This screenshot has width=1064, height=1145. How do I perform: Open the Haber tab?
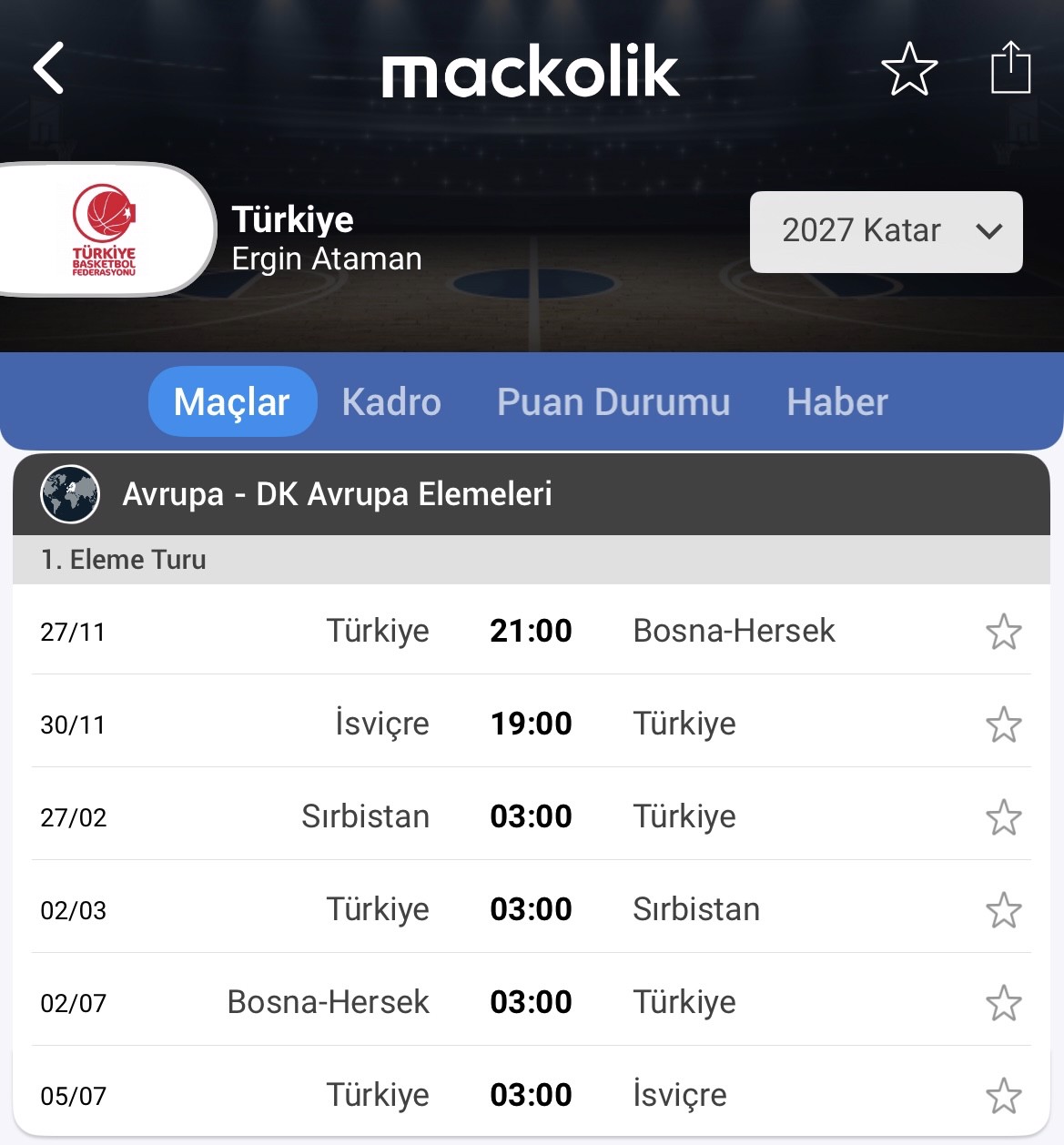tap(836, 402)
